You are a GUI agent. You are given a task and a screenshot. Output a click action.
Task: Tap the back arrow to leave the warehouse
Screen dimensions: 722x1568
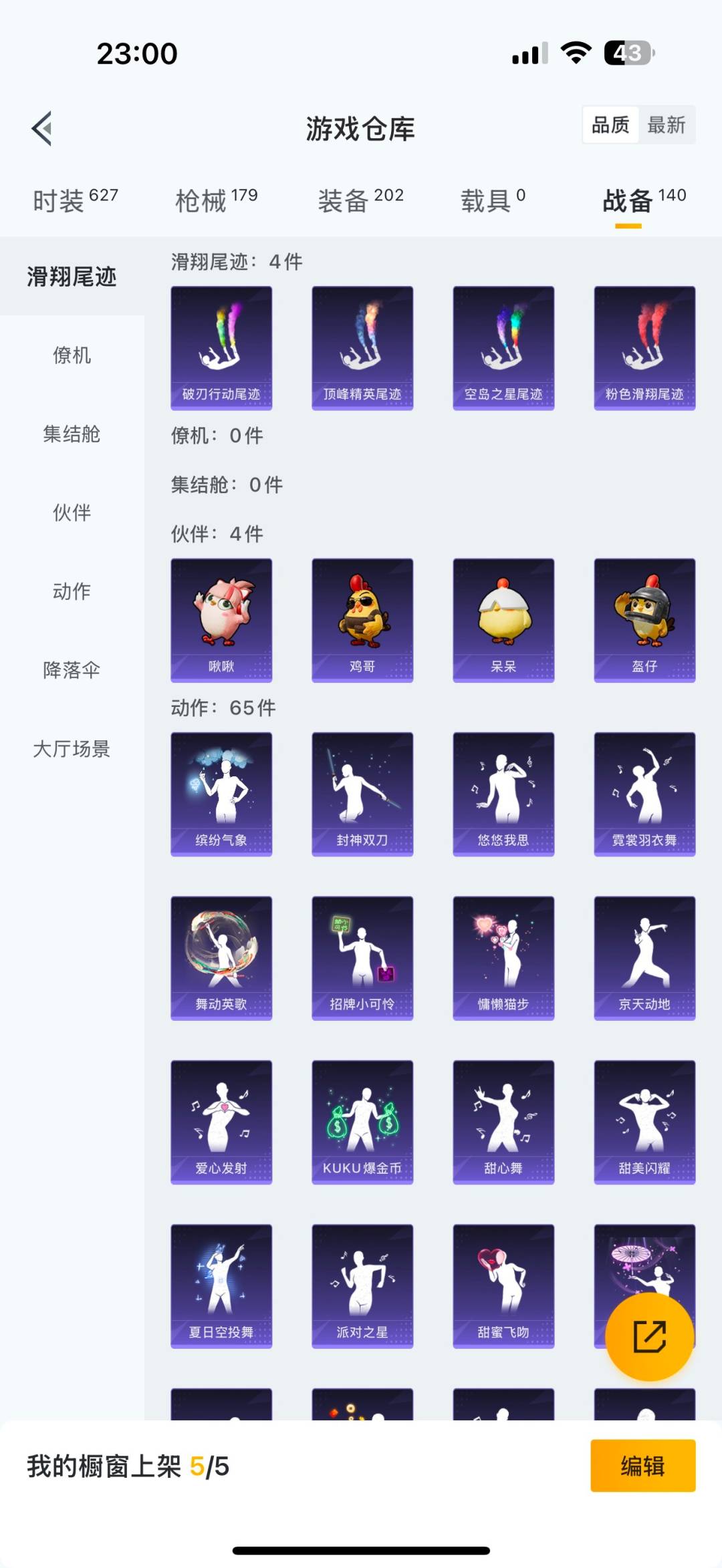(41, 129)
